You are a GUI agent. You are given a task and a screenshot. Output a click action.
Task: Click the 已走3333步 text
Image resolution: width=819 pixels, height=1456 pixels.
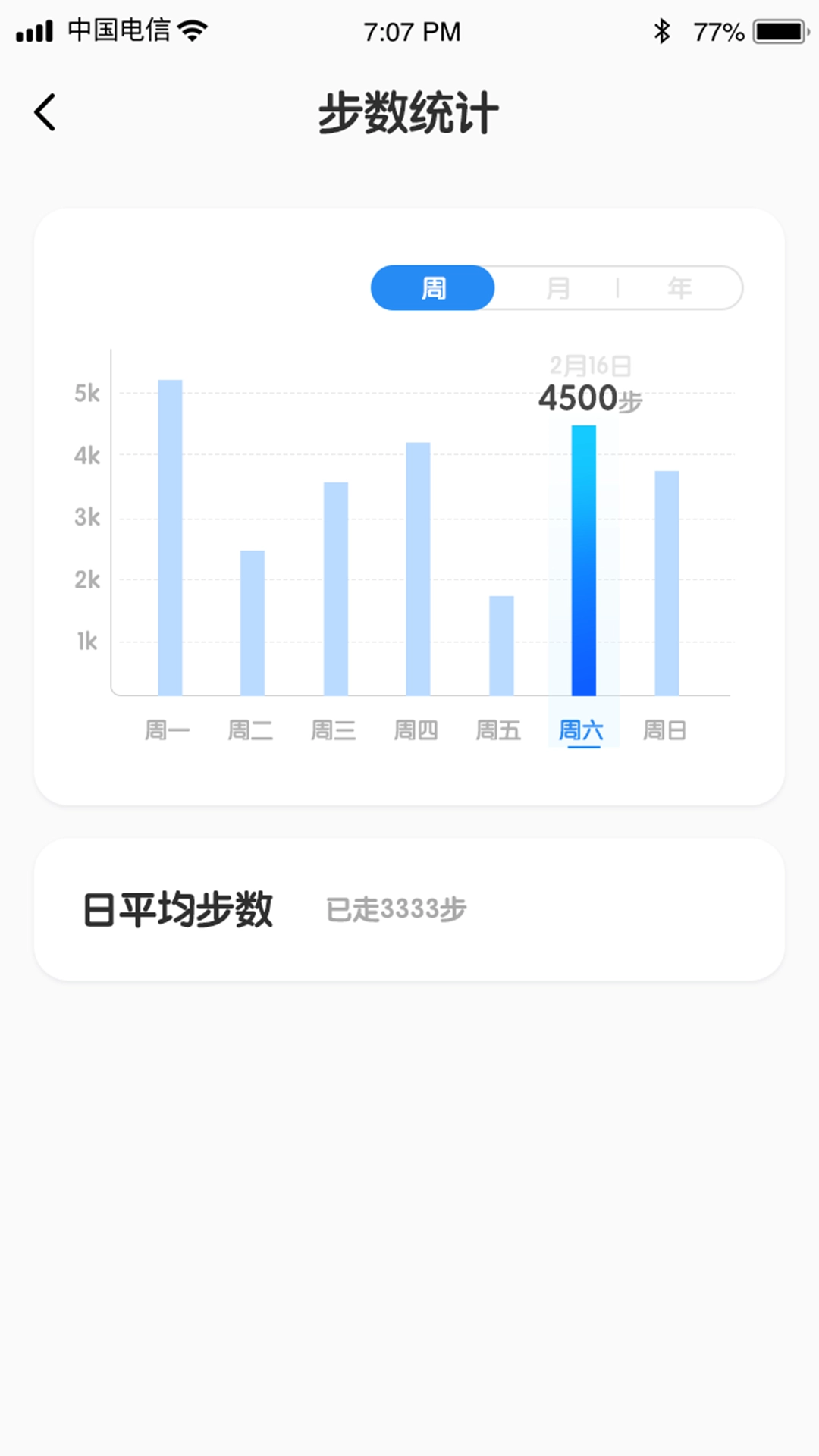pos(394,908)
